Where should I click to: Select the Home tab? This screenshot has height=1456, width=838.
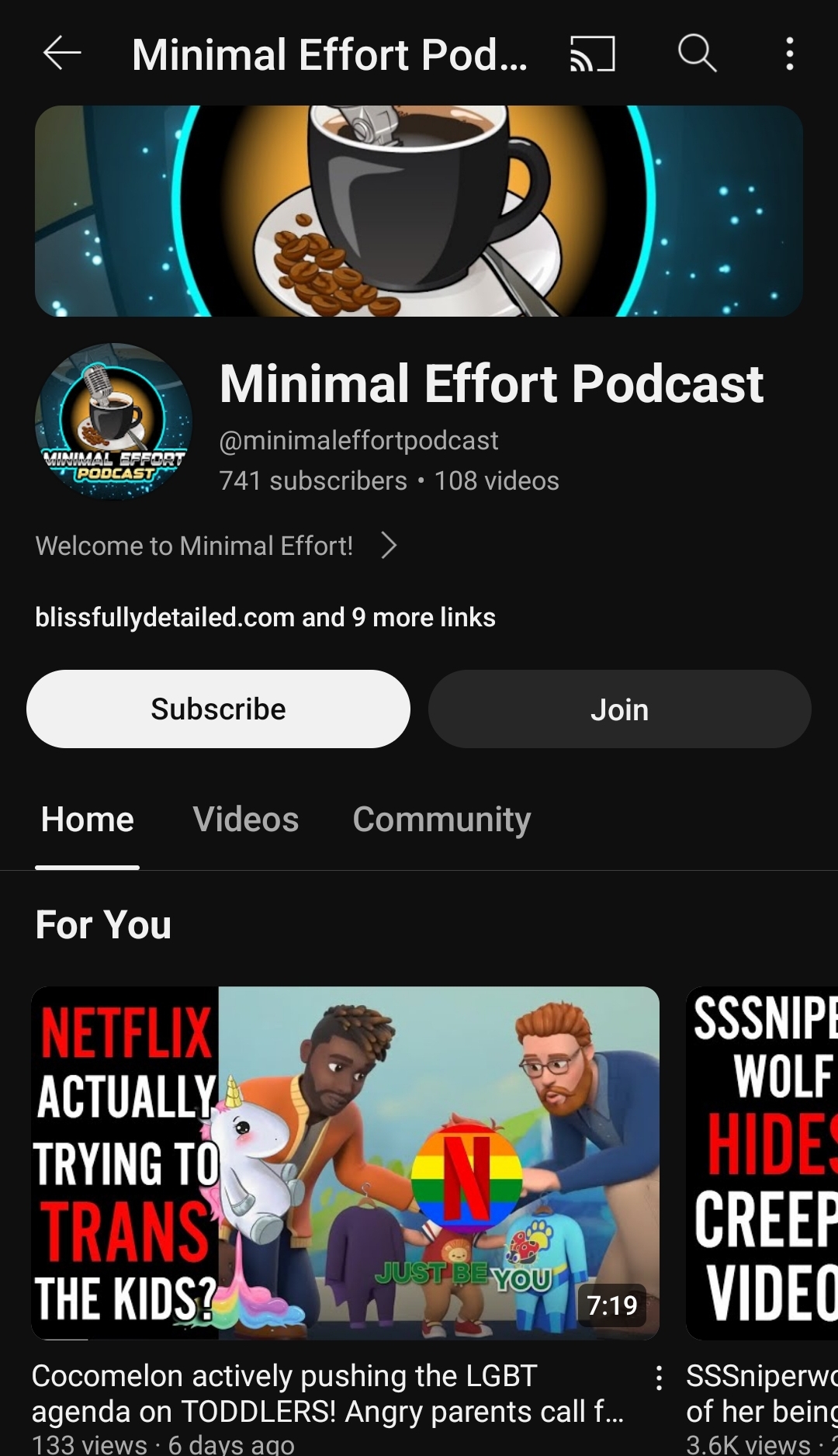(87, 820)
